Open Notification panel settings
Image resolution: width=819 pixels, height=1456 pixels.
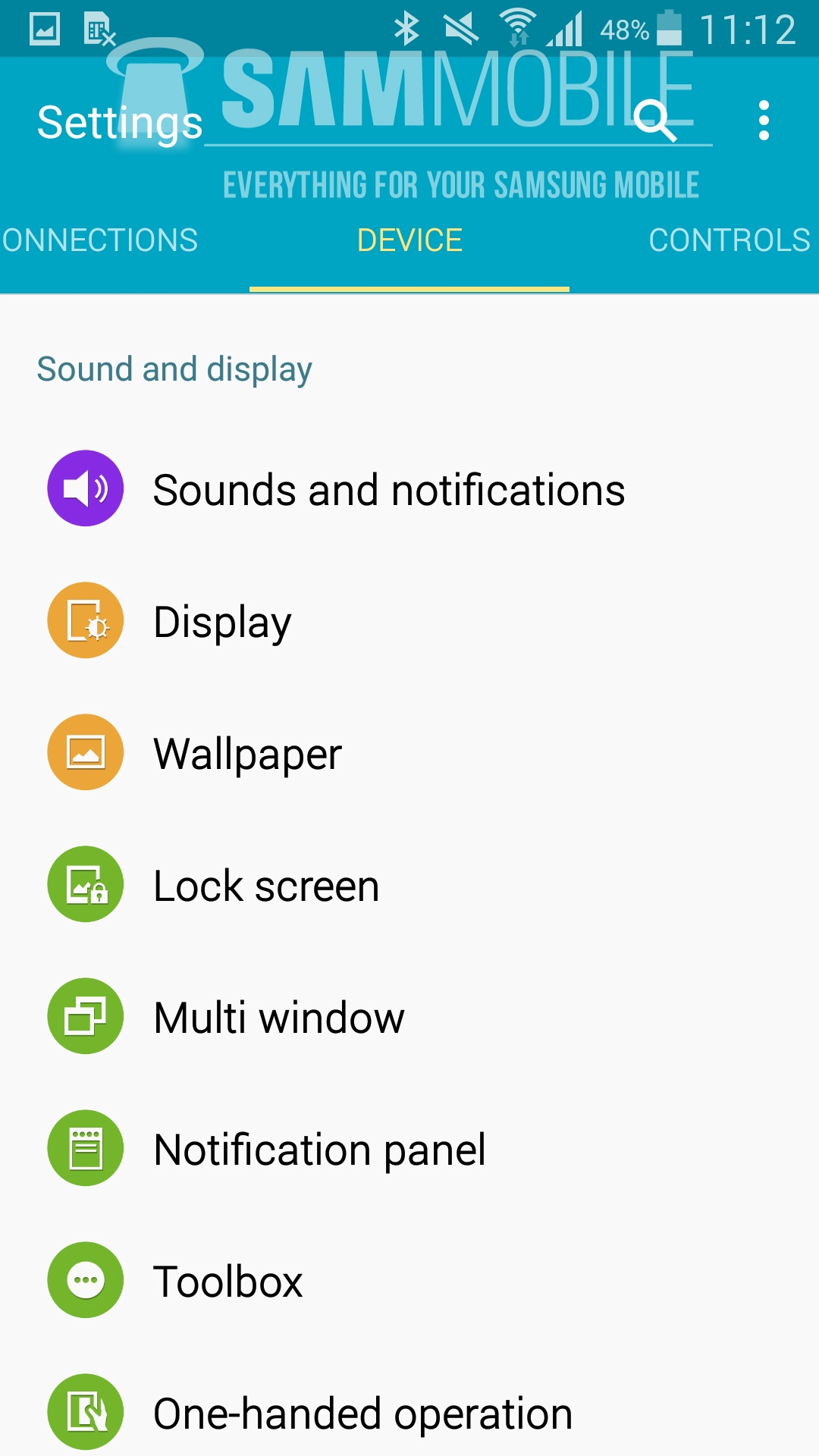tap(319, 1149)
